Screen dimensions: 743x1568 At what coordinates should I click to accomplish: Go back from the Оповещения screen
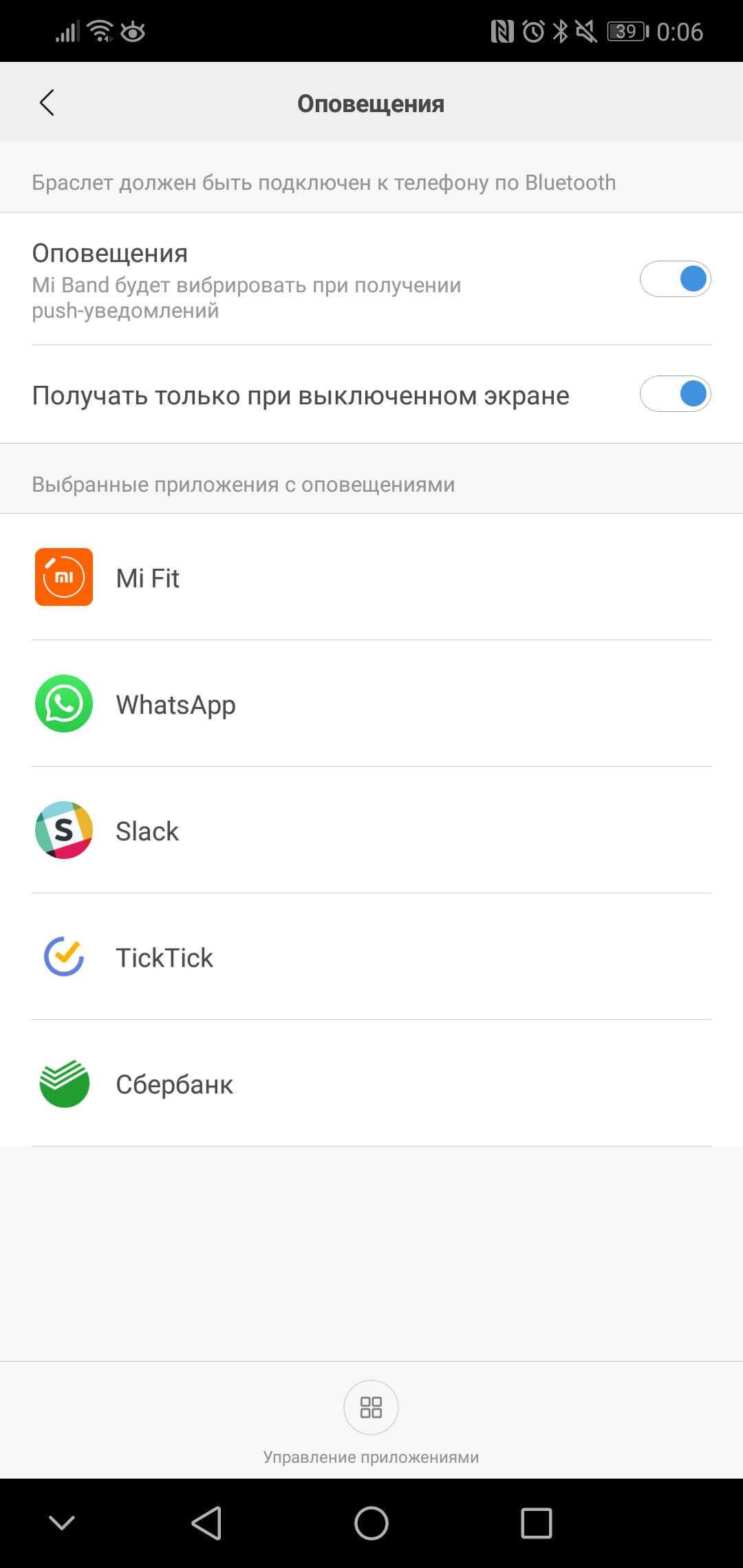click(x=47, y=103)
